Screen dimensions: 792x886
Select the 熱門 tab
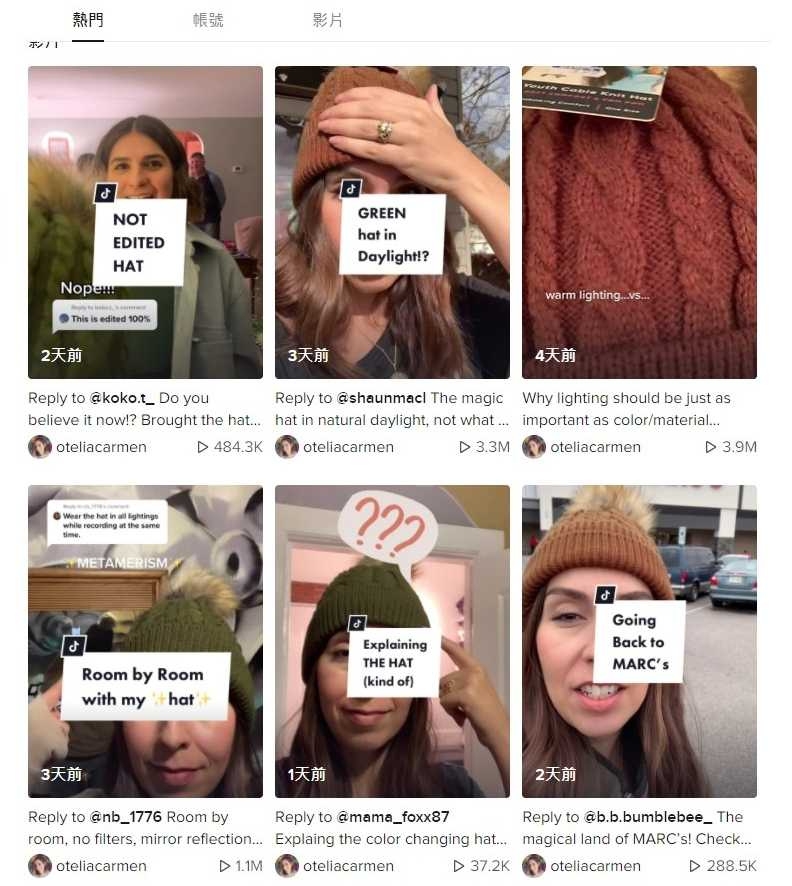[88, 20]
